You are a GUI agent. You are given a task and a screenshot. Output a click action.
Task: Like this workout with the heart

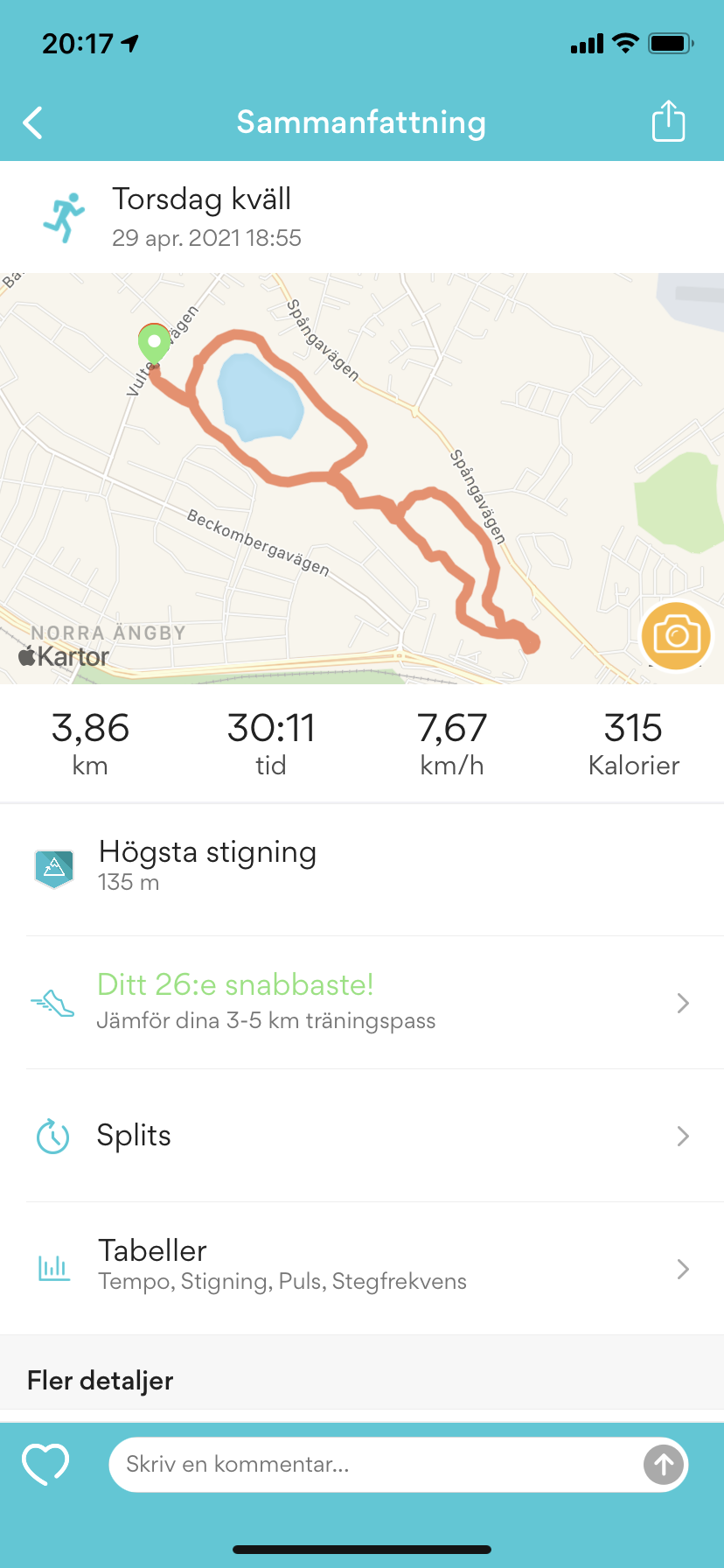pos(45,1464)
